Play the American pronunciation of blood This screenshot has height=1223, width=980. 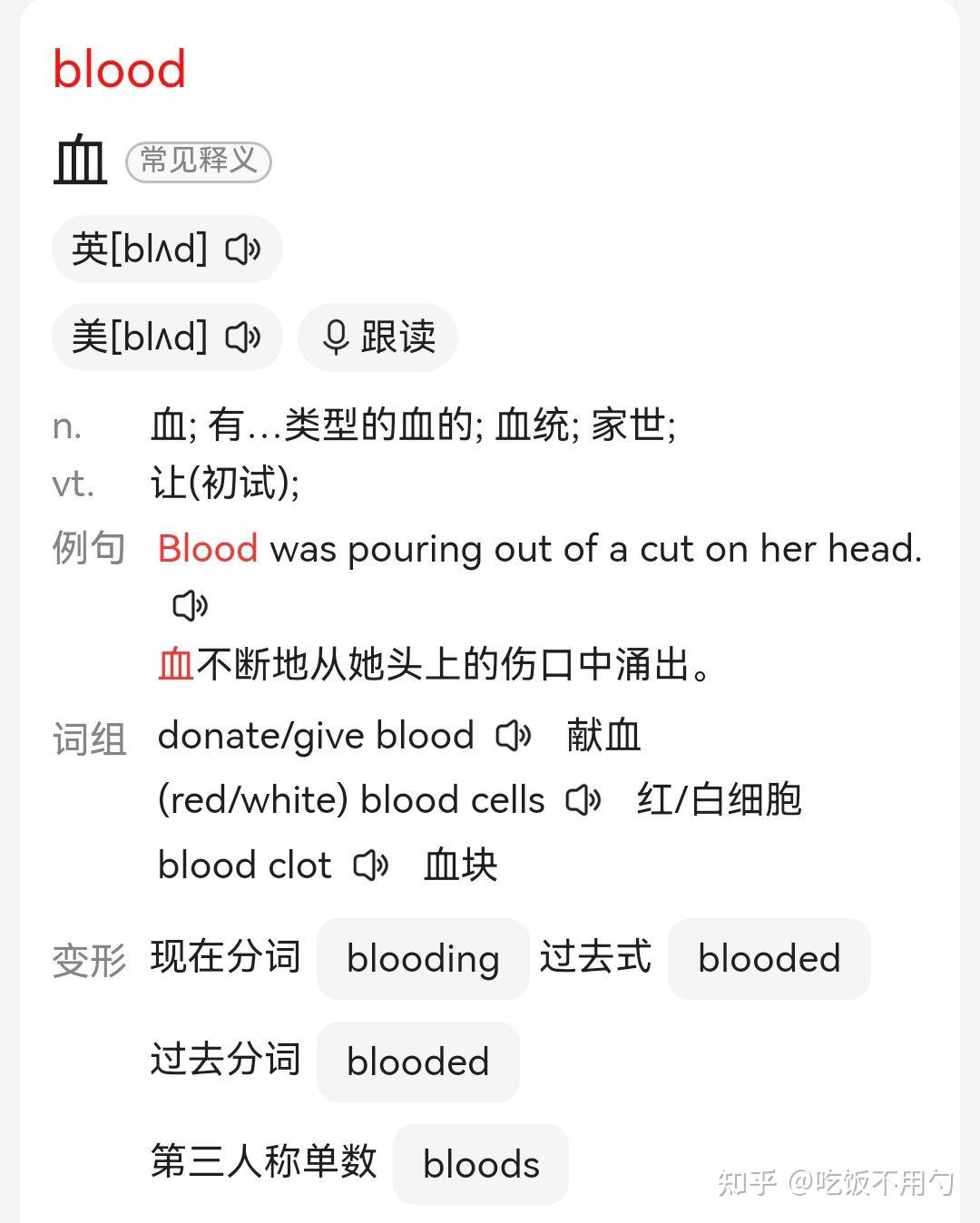242,338
